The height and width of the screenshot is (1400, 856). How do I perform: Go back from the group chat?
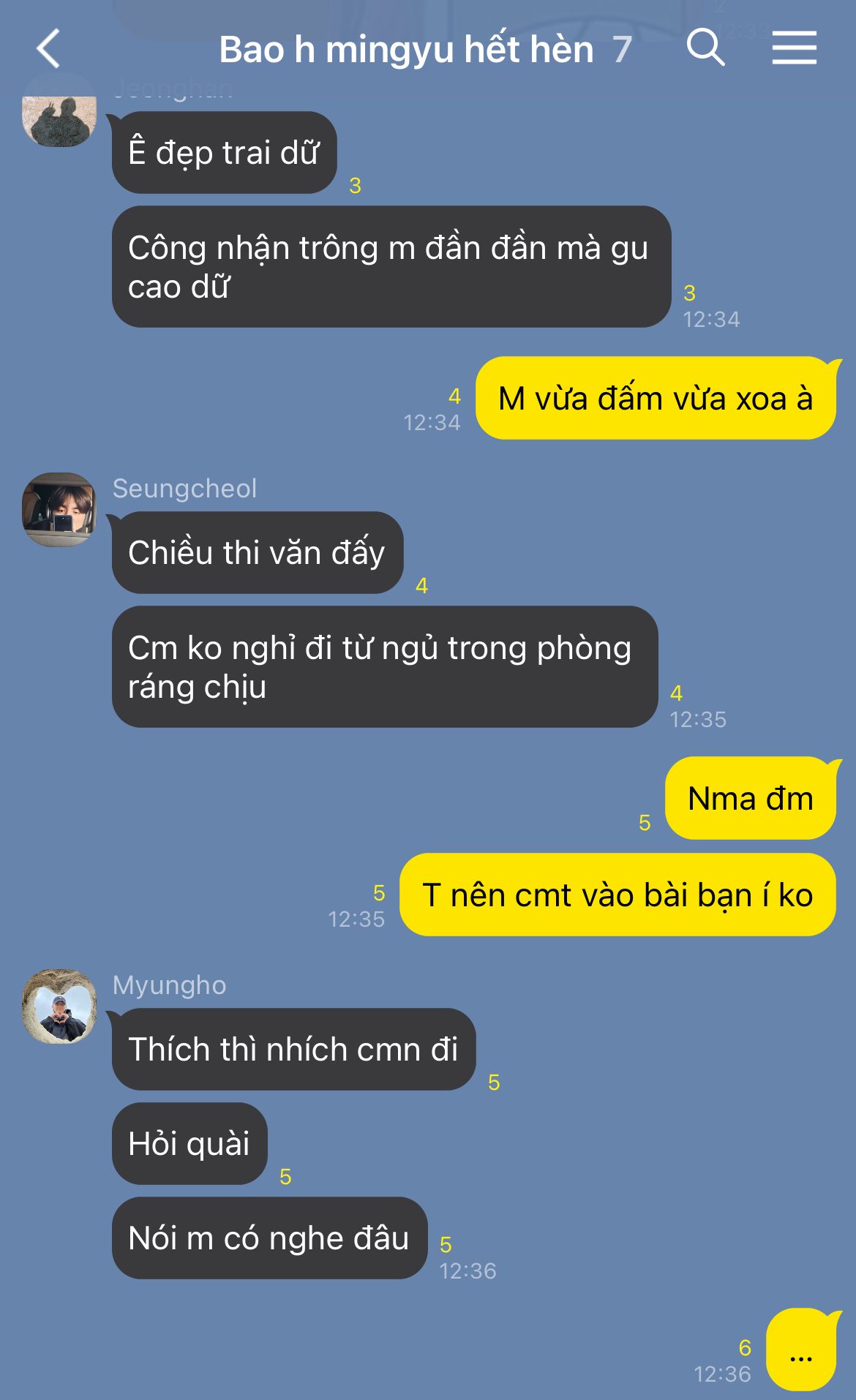click(48, 49)
